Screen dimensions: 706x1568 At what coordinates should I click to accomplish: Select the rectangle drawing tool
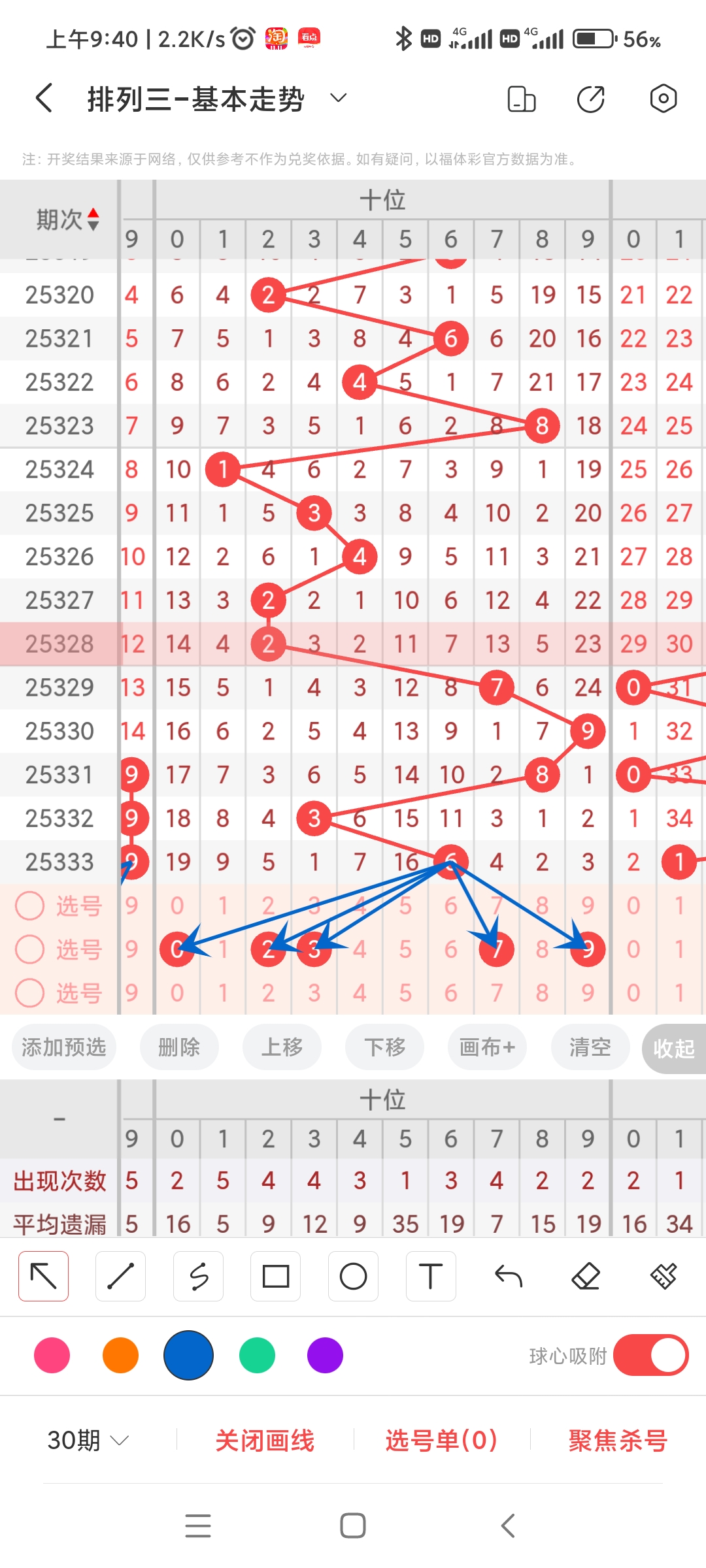pyautogui.click(x=276, y=1275)
